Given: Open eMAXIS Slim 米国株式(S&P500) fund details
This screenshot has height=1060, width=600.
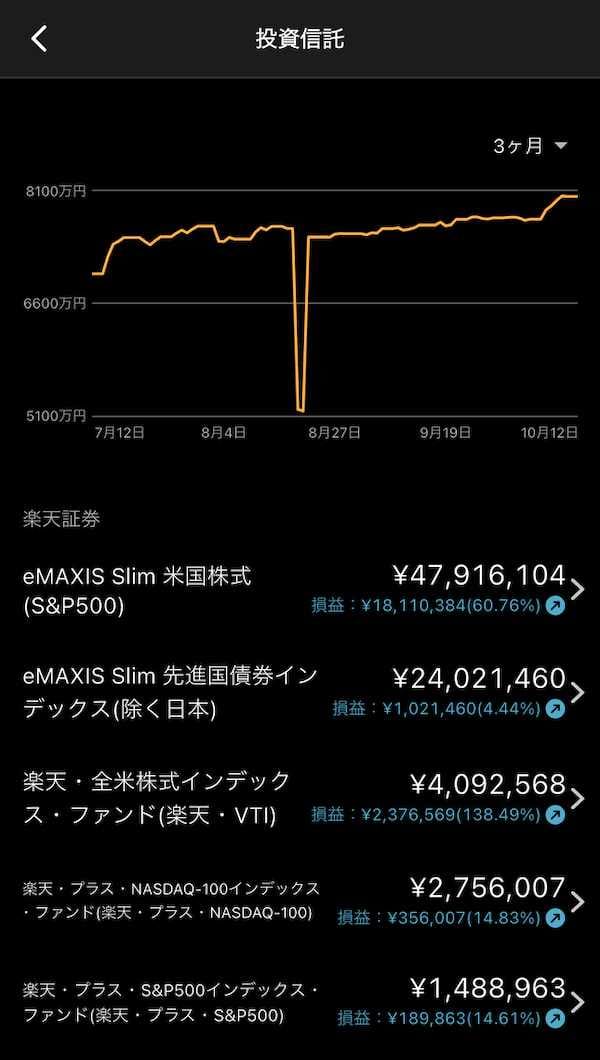Looking at the screenshot, I should [x=300, y=590].
